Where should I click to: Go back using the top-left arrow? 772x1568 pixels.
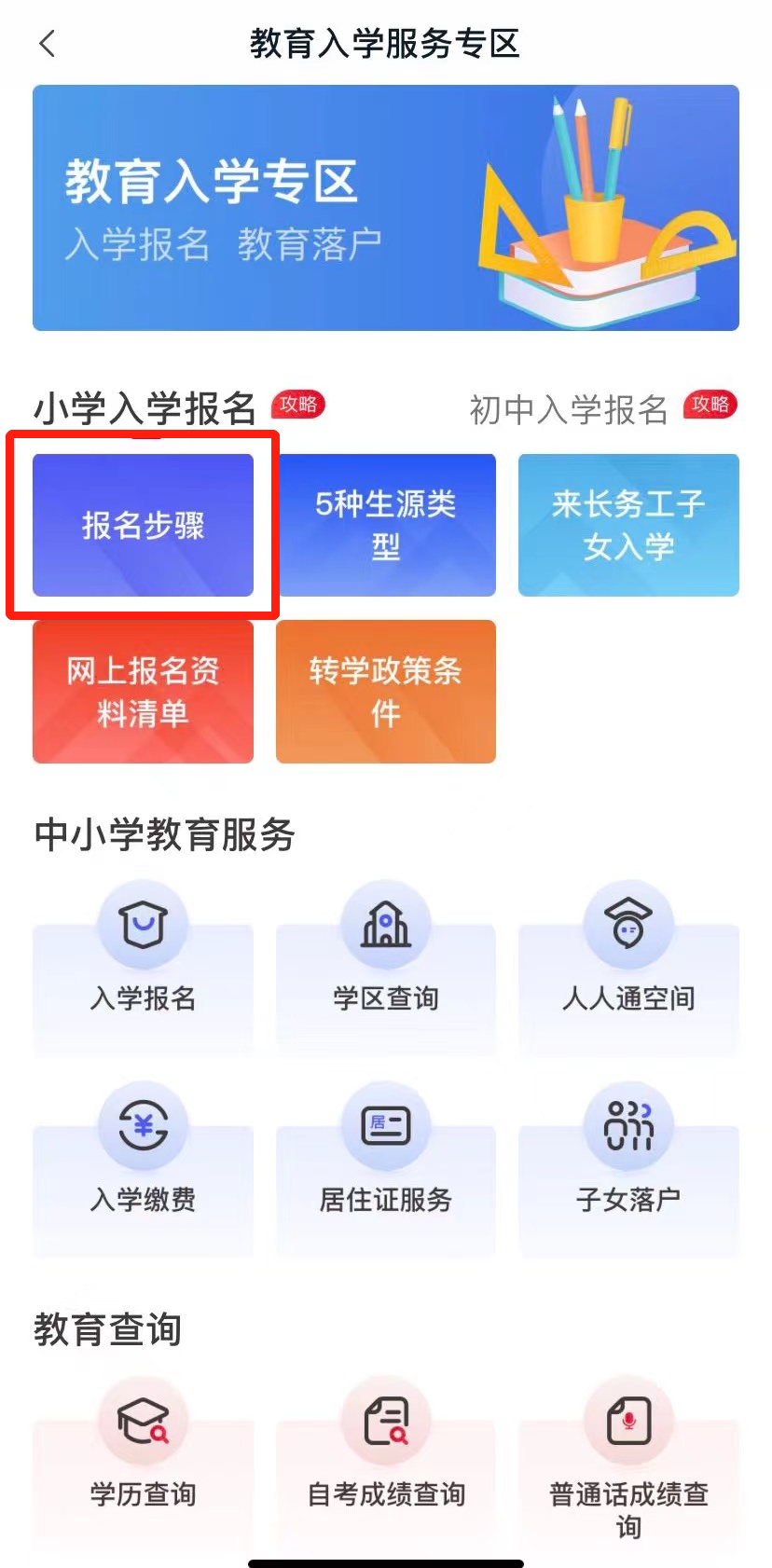[48, 43]
